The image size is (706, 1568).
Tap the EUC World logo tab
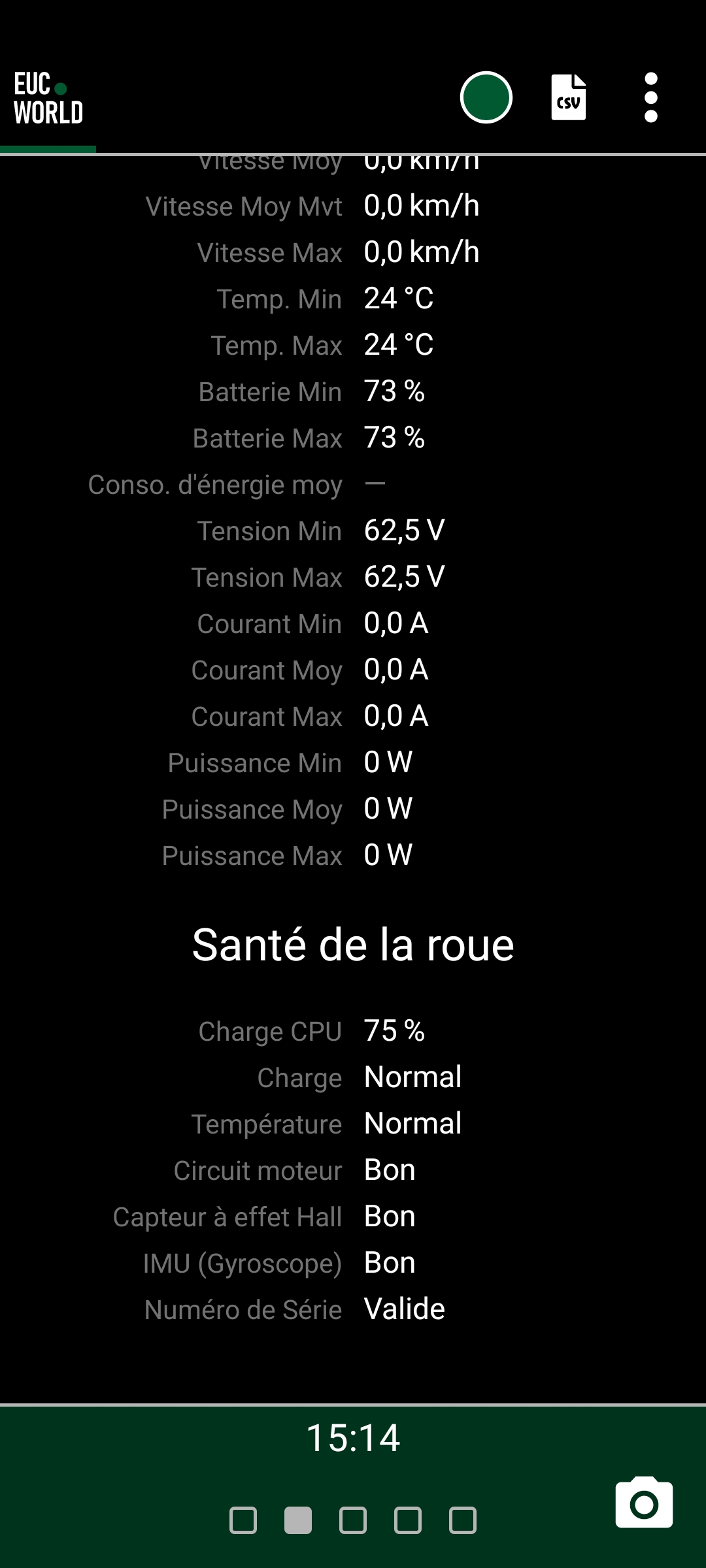tap(48, 99)
